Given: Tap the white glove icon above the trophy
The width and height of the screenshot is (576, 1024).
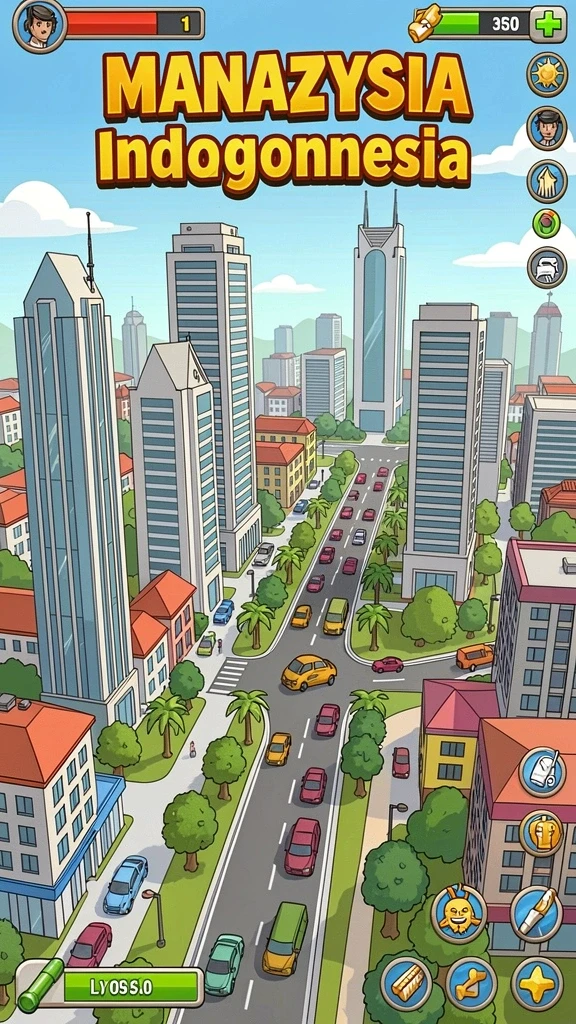Looking at the screenshot, I should pos(542,772).
